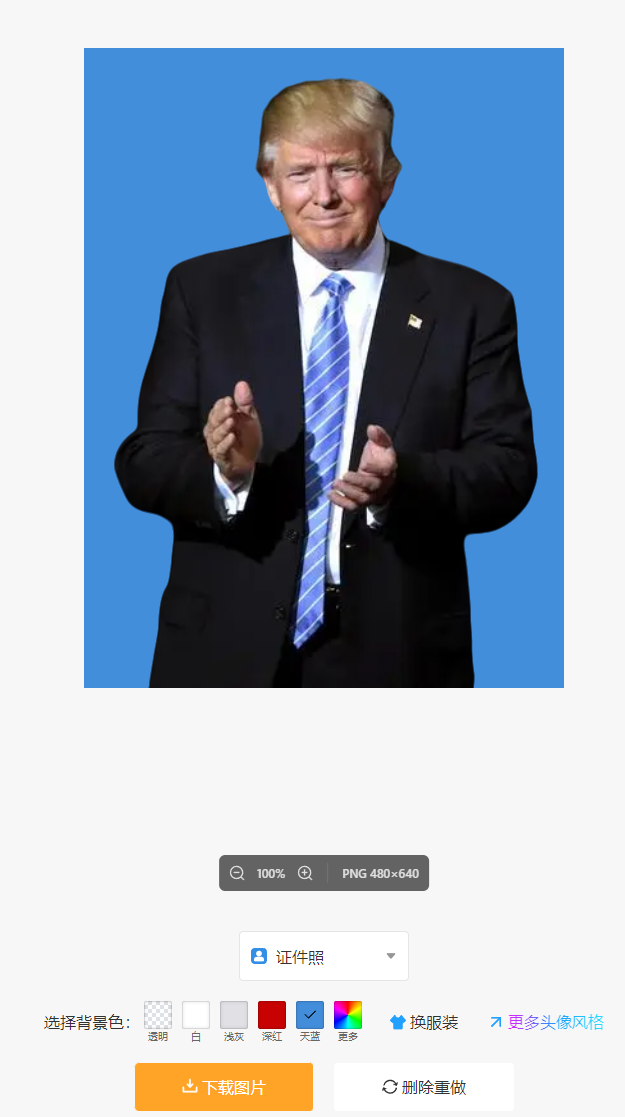625x1117 pixels.
Task: Open the 更多头像风格 link
Action: point(546,1022)
